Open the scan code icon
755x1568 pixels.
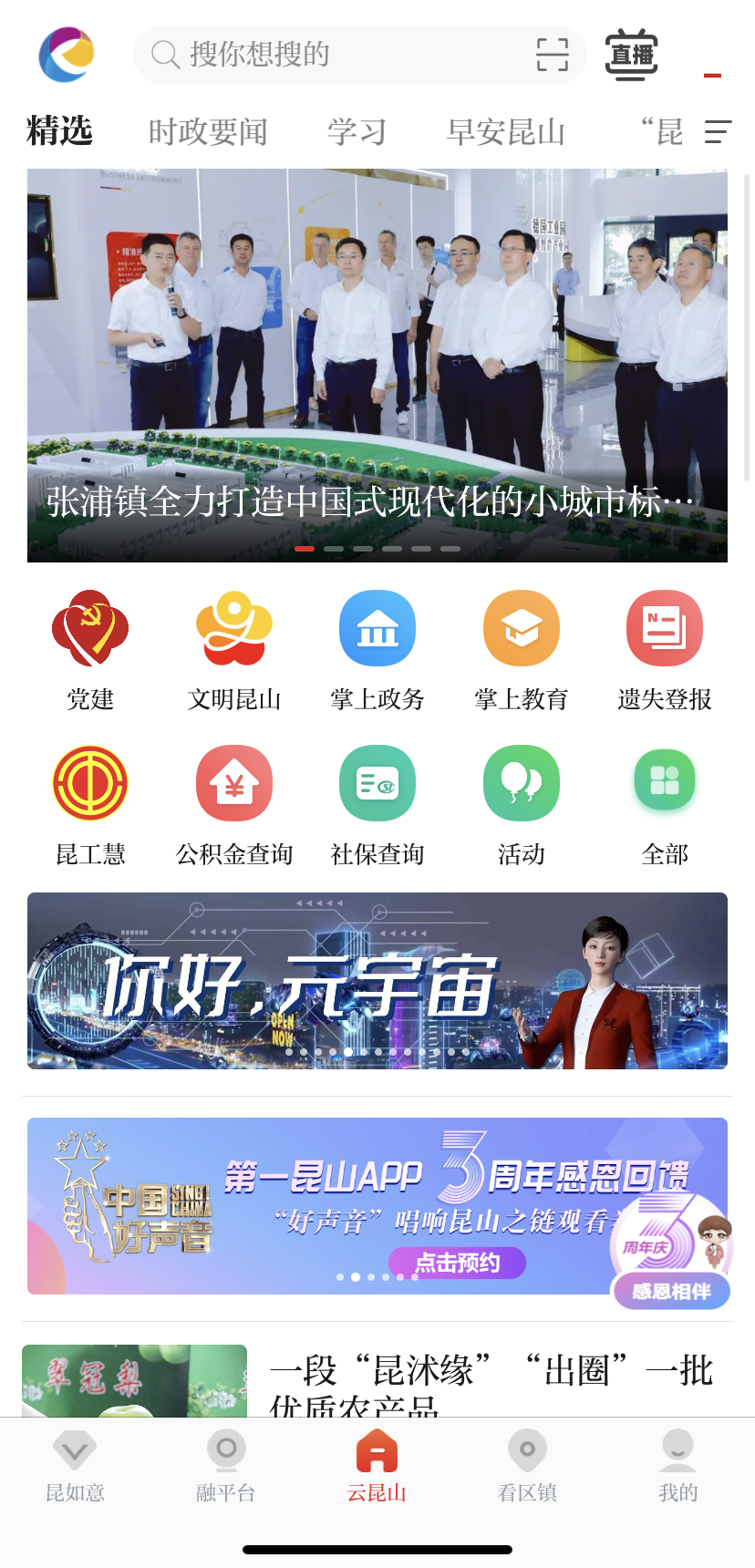point(552,55)
